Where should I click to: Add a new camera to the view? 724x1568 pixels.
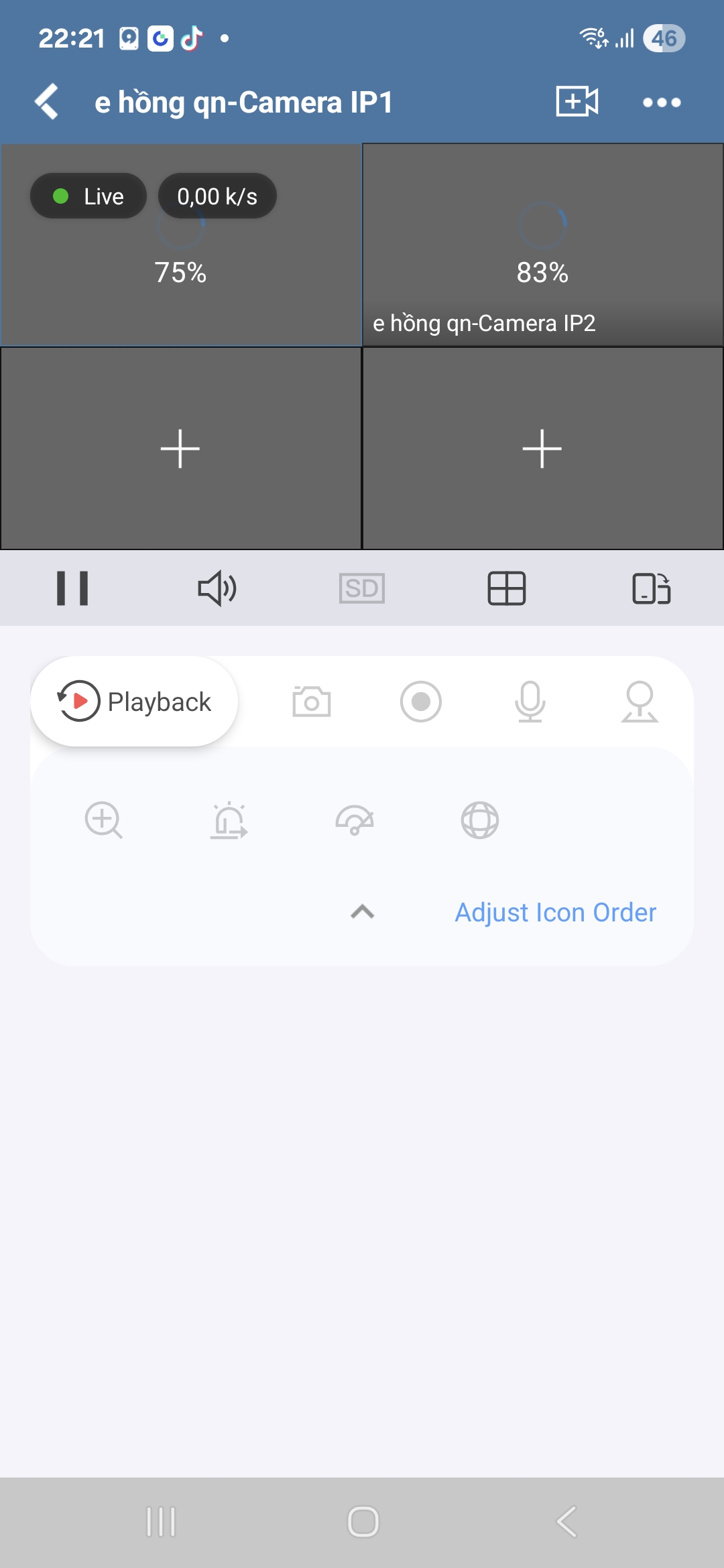(x=577, y=102)
